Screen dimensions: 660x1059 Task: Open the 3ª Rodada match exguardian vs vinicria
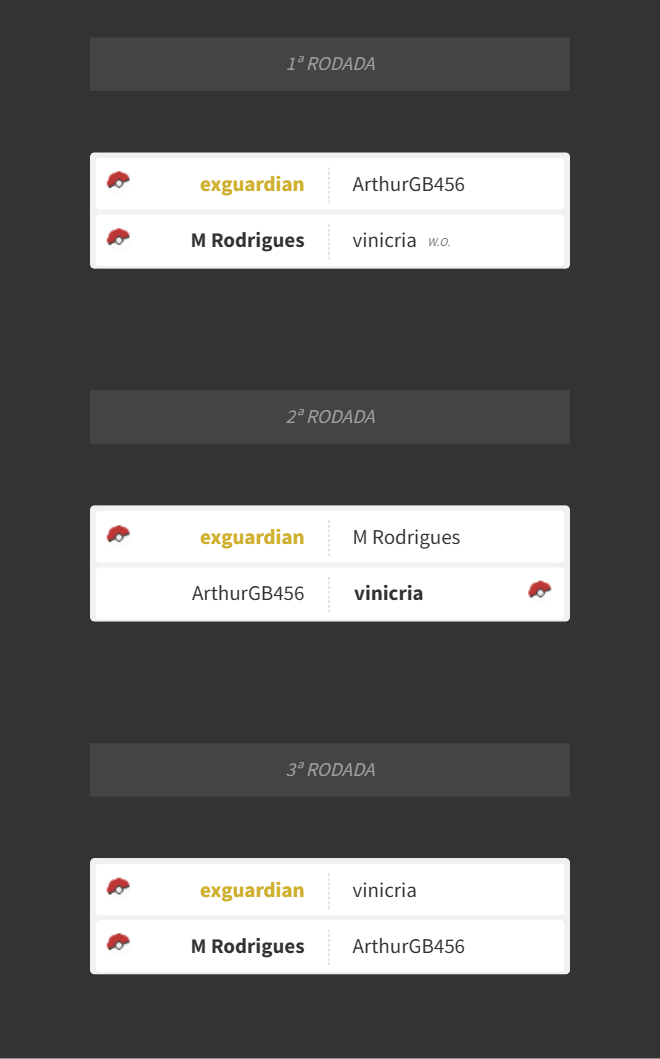point(330,889)
